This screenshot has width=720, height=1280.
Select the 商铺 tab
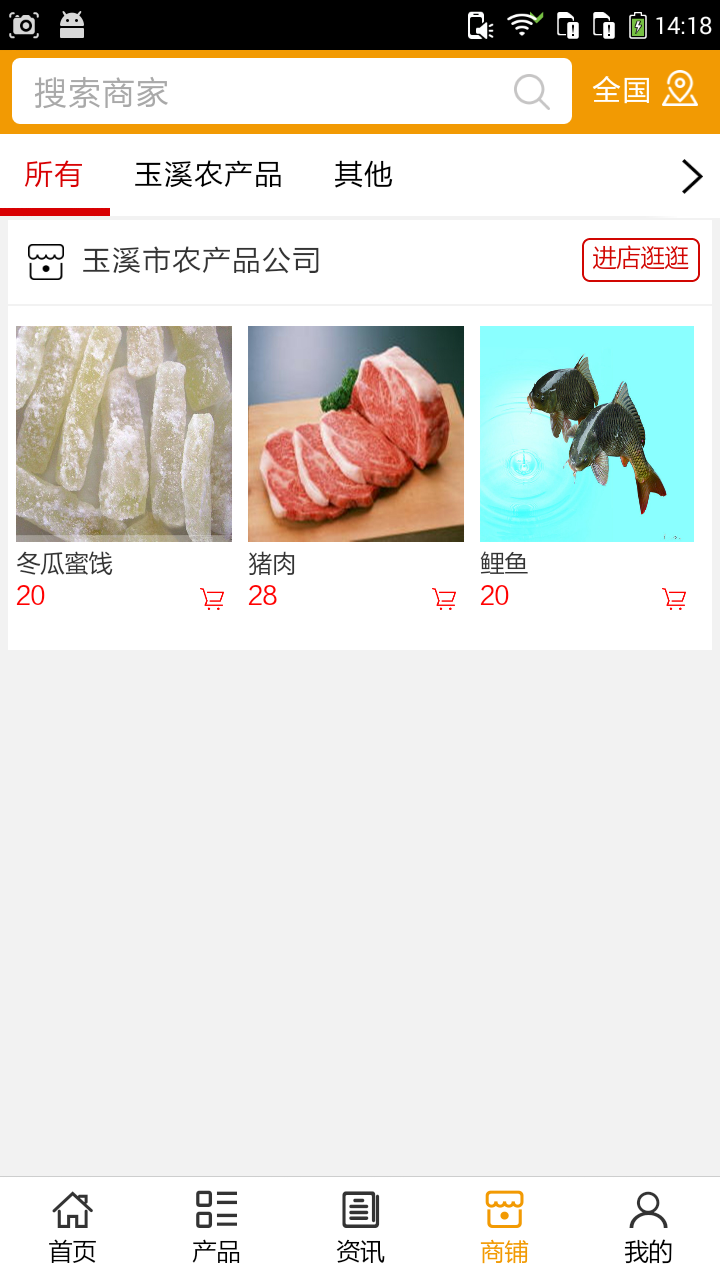[504, 1228]
